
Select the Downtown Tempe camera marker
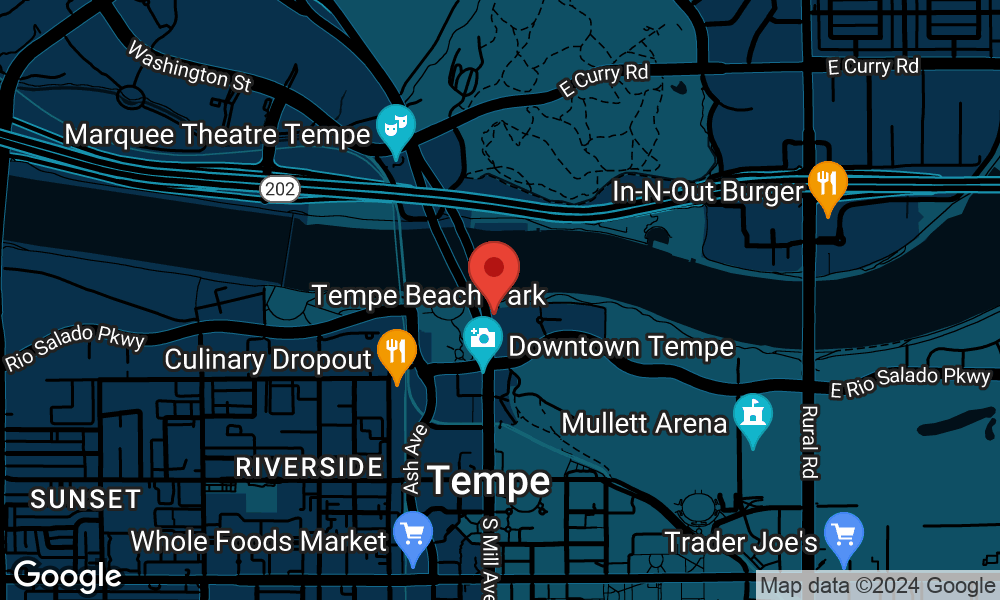[x=483, y=338]
